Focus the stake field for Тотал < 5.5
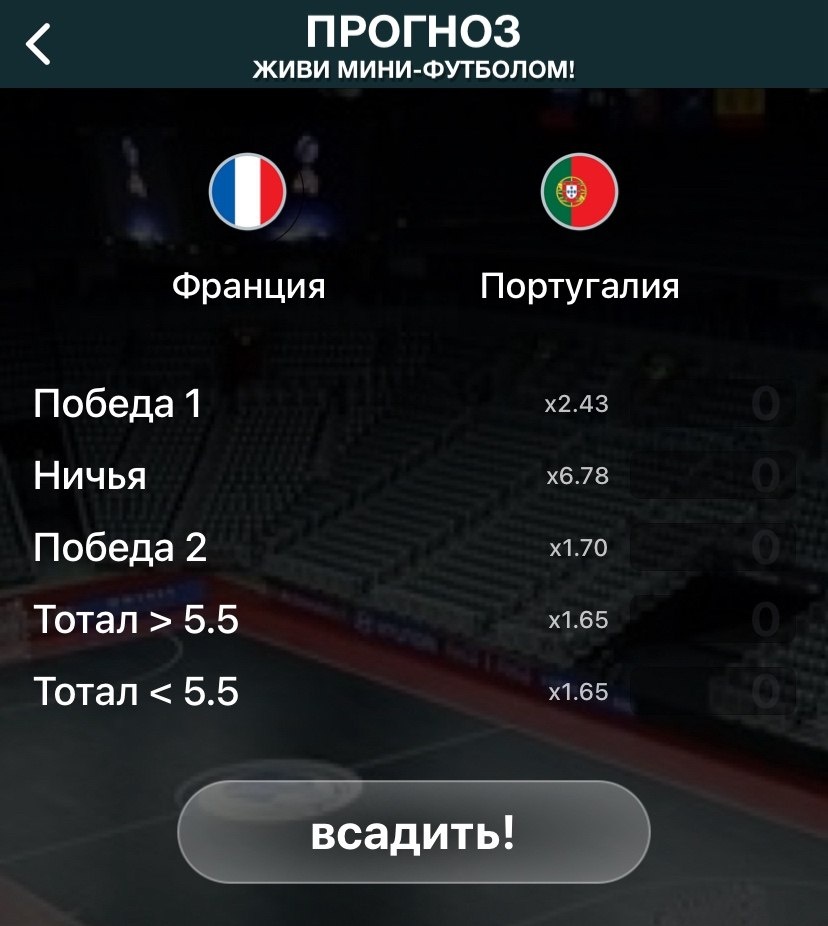The height and width of the screenshot is (926, 828). point(763,692)
